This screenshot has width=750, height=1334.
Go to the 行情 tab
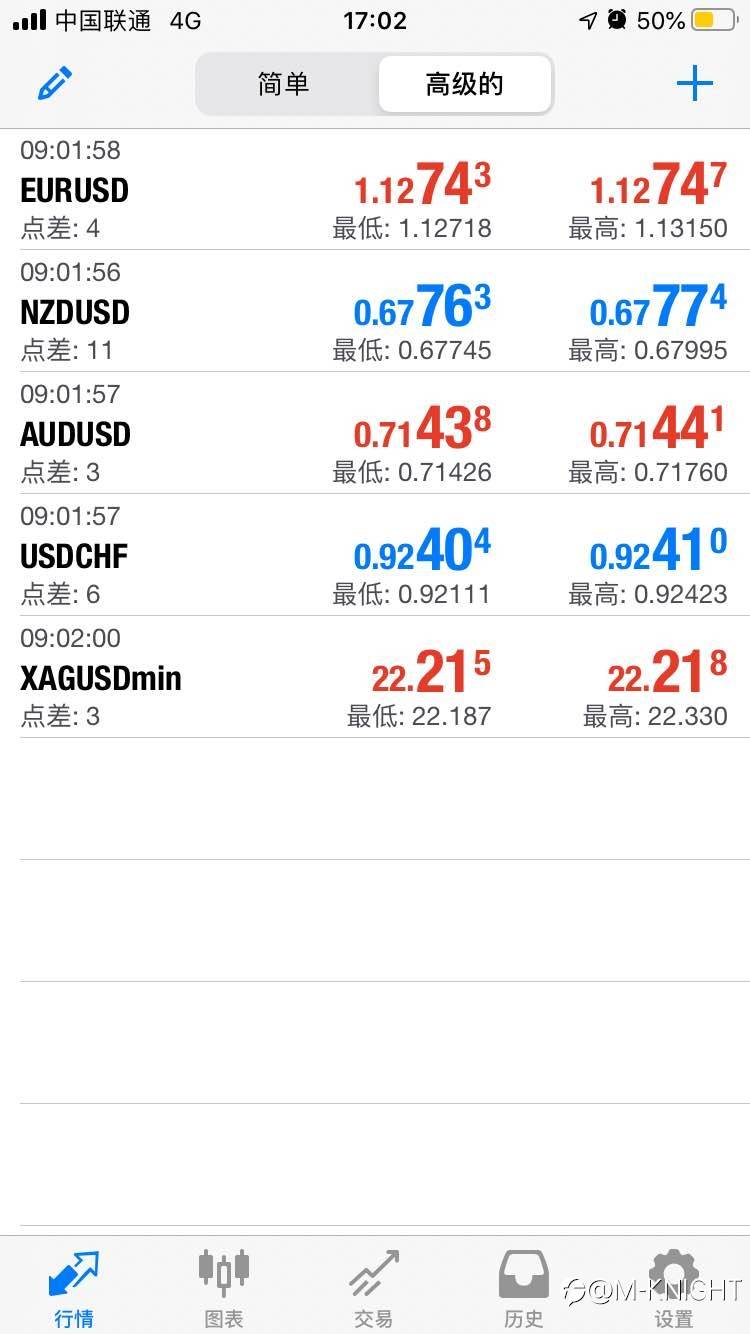tap(74, 1287)
